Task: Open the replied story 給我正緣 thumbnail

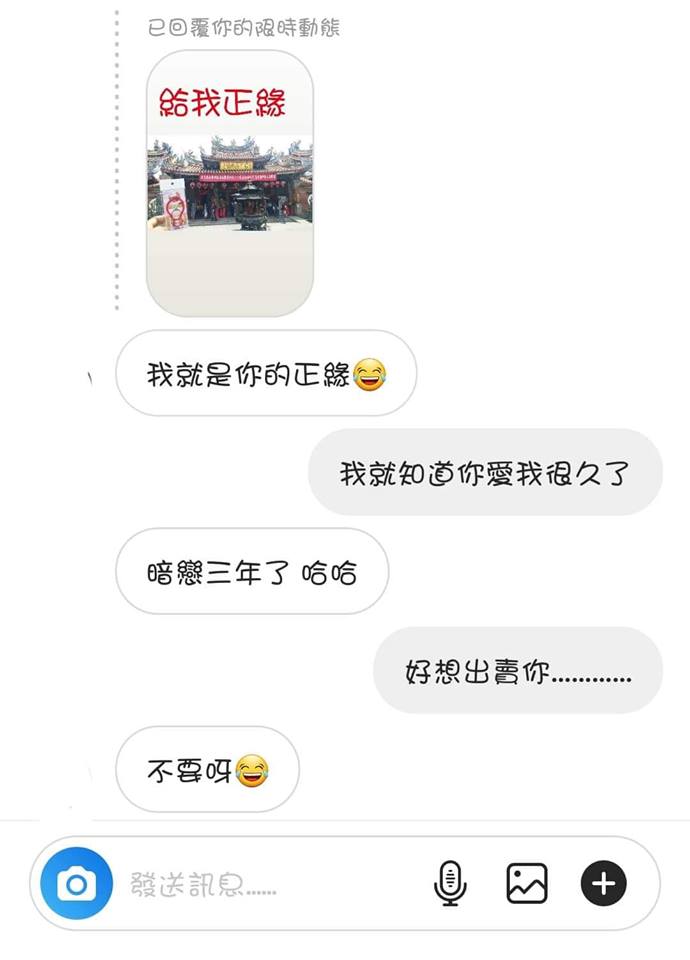Action: [x=230, y=184]
